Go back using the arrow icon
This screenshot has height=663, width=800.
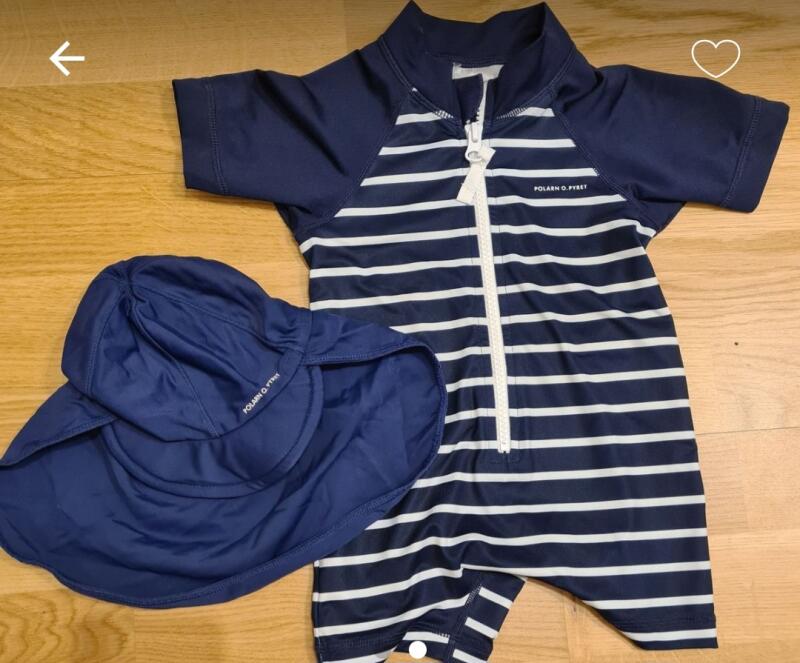pos(67,60)
